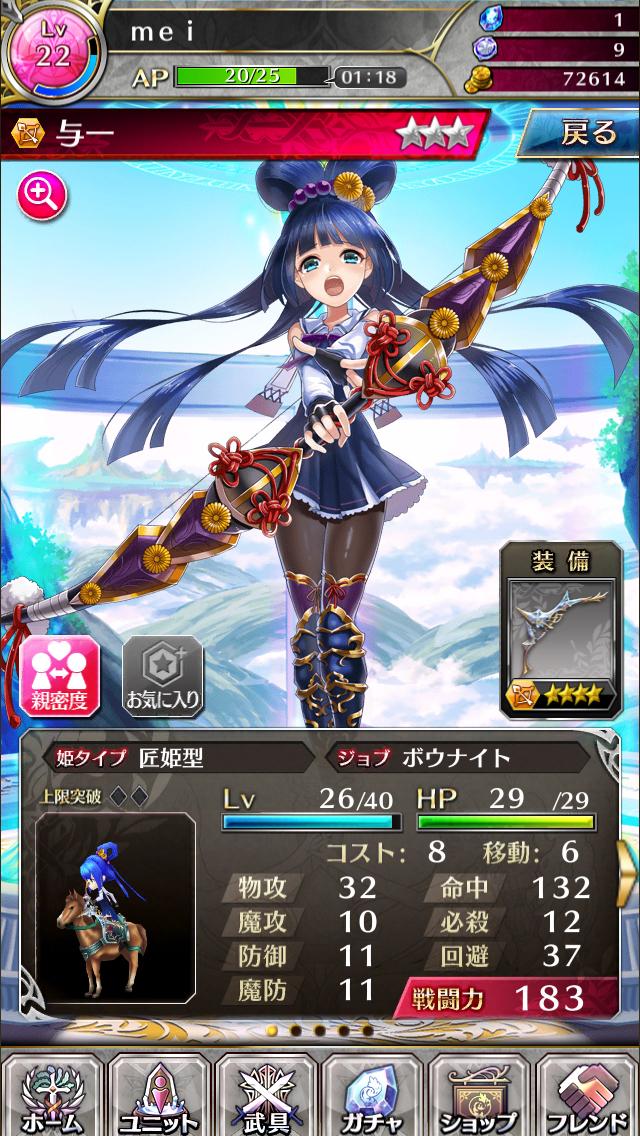Mark unit as お気に入り favorite
The height and width of the screenshot is (1136, 640).
(x=162, y=675)
